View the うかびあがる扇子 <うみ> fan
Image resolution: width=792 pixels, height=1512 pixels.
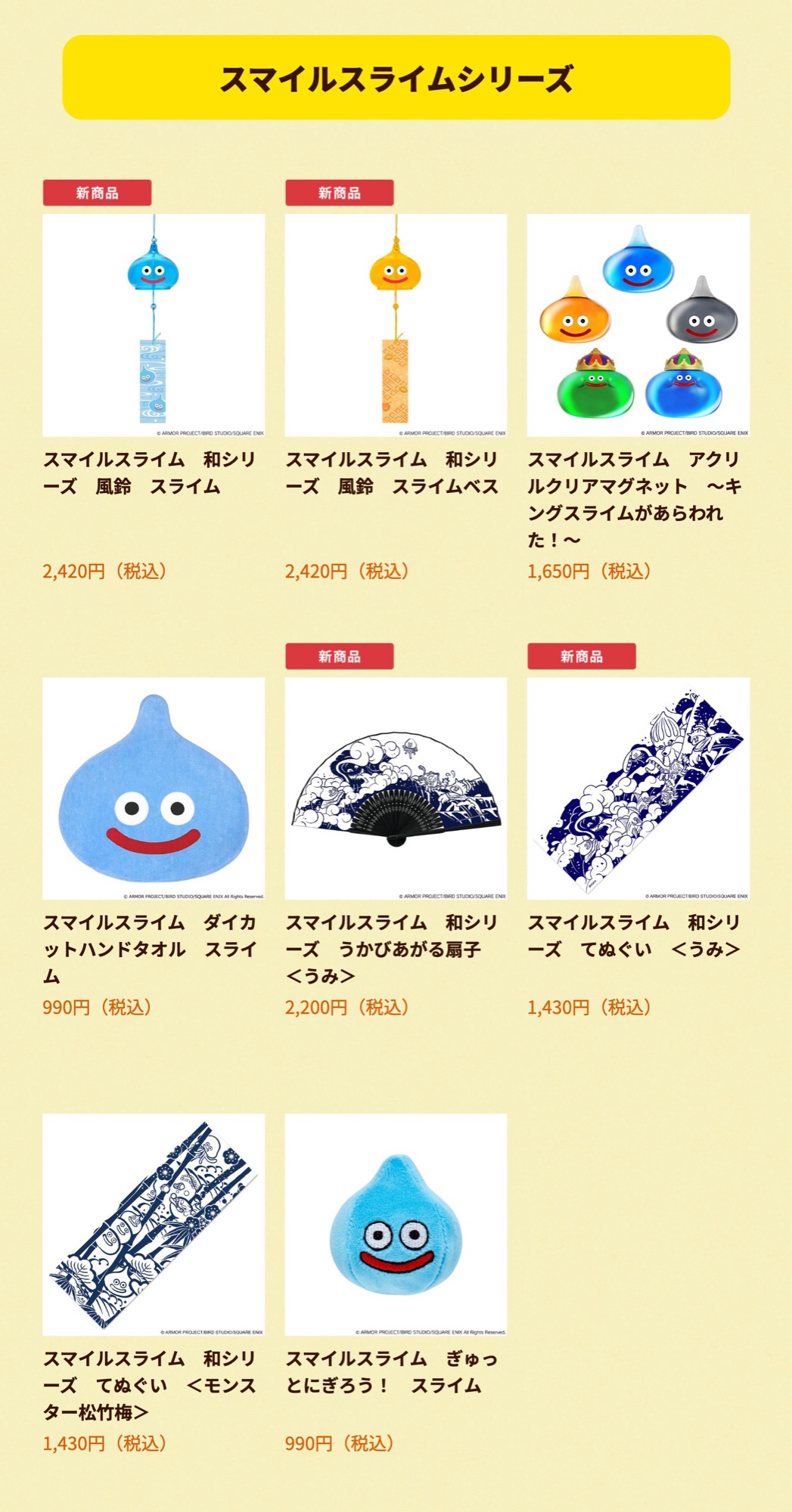(396, 789)
